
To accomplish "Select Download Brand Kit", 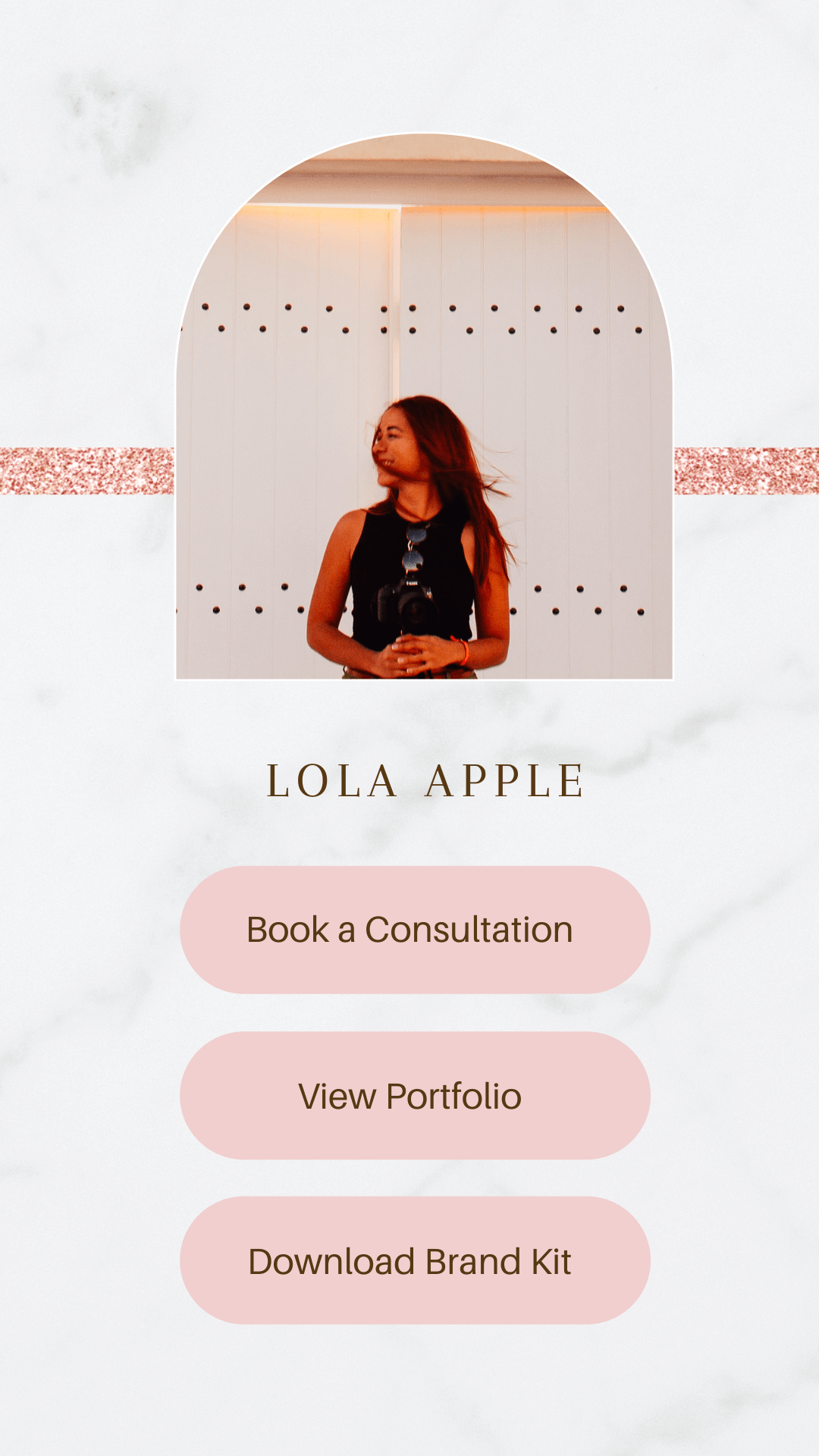I will click(x=415, y=1260).
